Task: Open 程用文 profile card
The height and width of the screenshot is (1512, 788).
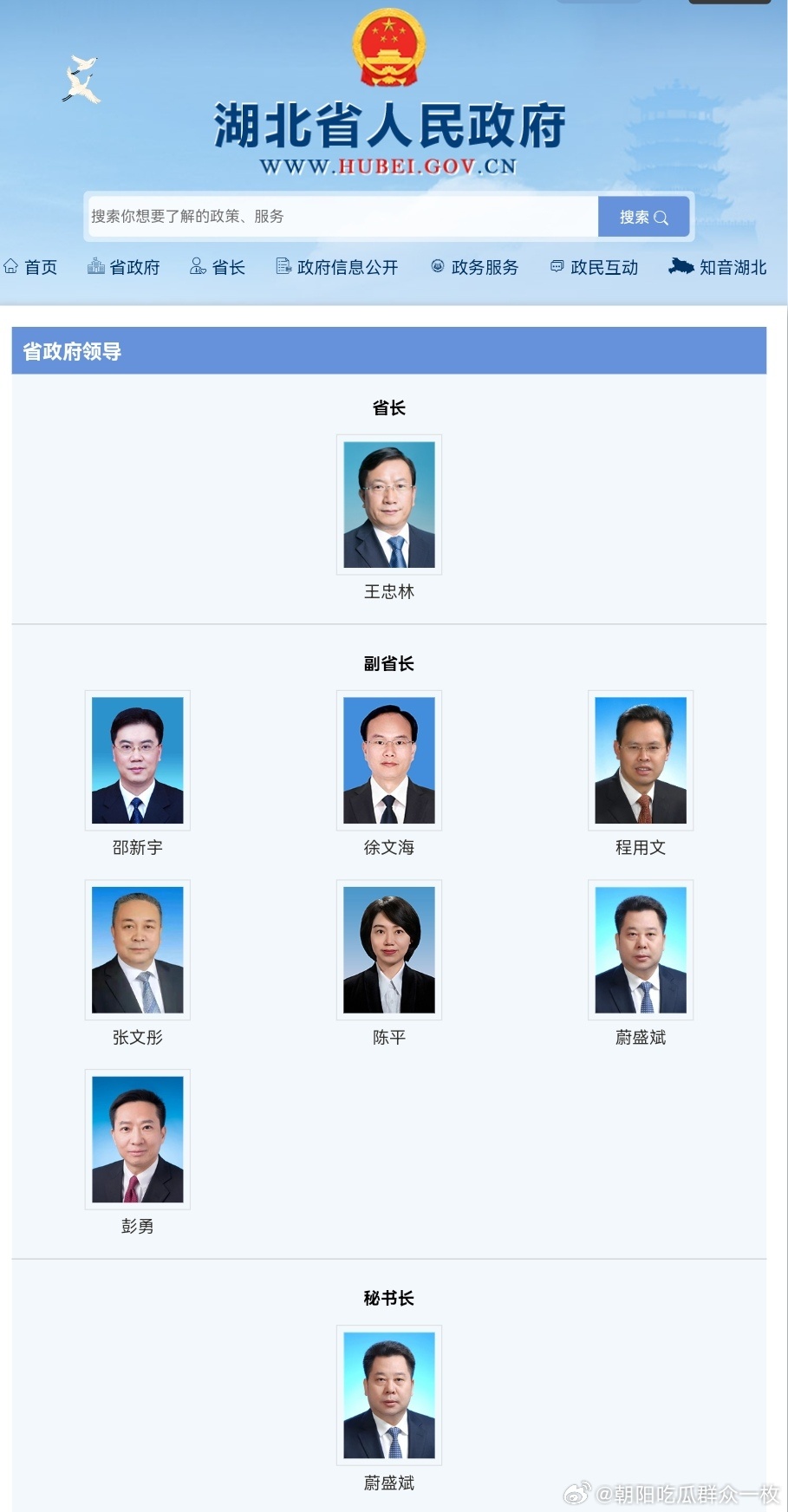Action: tap(641, 760)
